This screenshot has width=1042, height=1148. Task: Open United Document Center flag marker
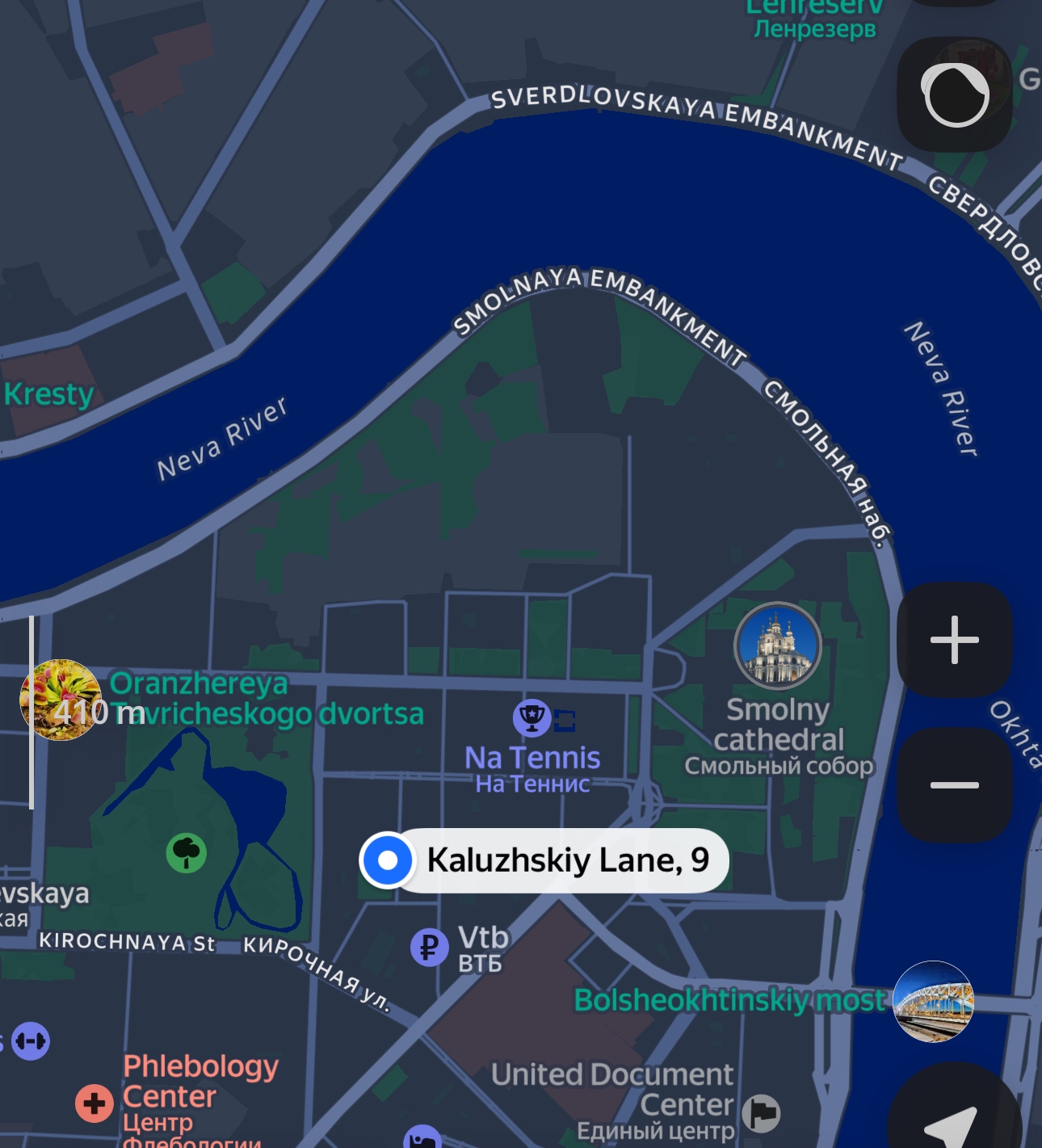pyautogui.click(x=761, y=1112)
